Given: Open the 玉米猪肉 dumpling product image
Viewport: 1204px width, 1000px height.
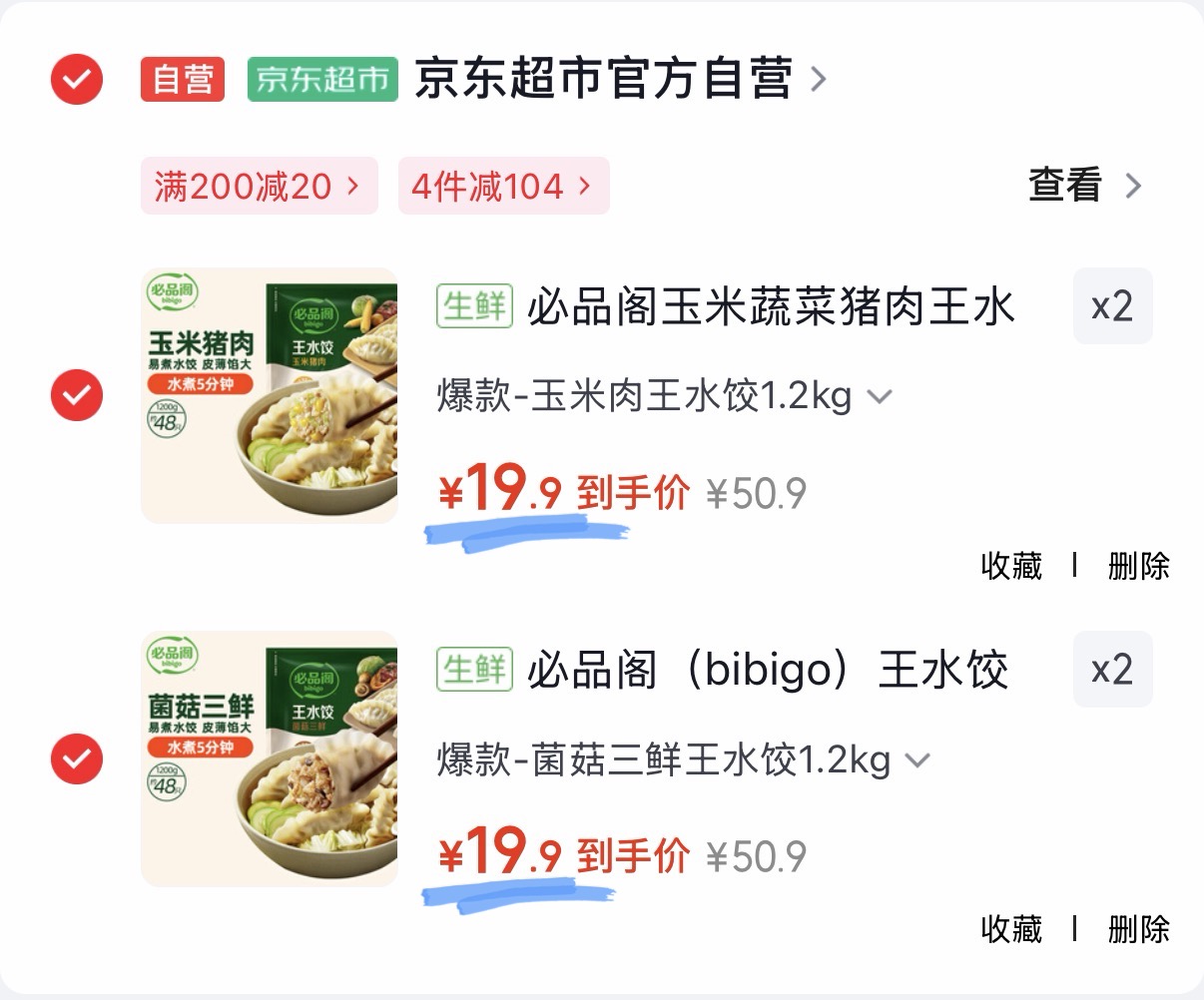Looking at the screenshot, I should pyautogui.click(x=270, y=395).
